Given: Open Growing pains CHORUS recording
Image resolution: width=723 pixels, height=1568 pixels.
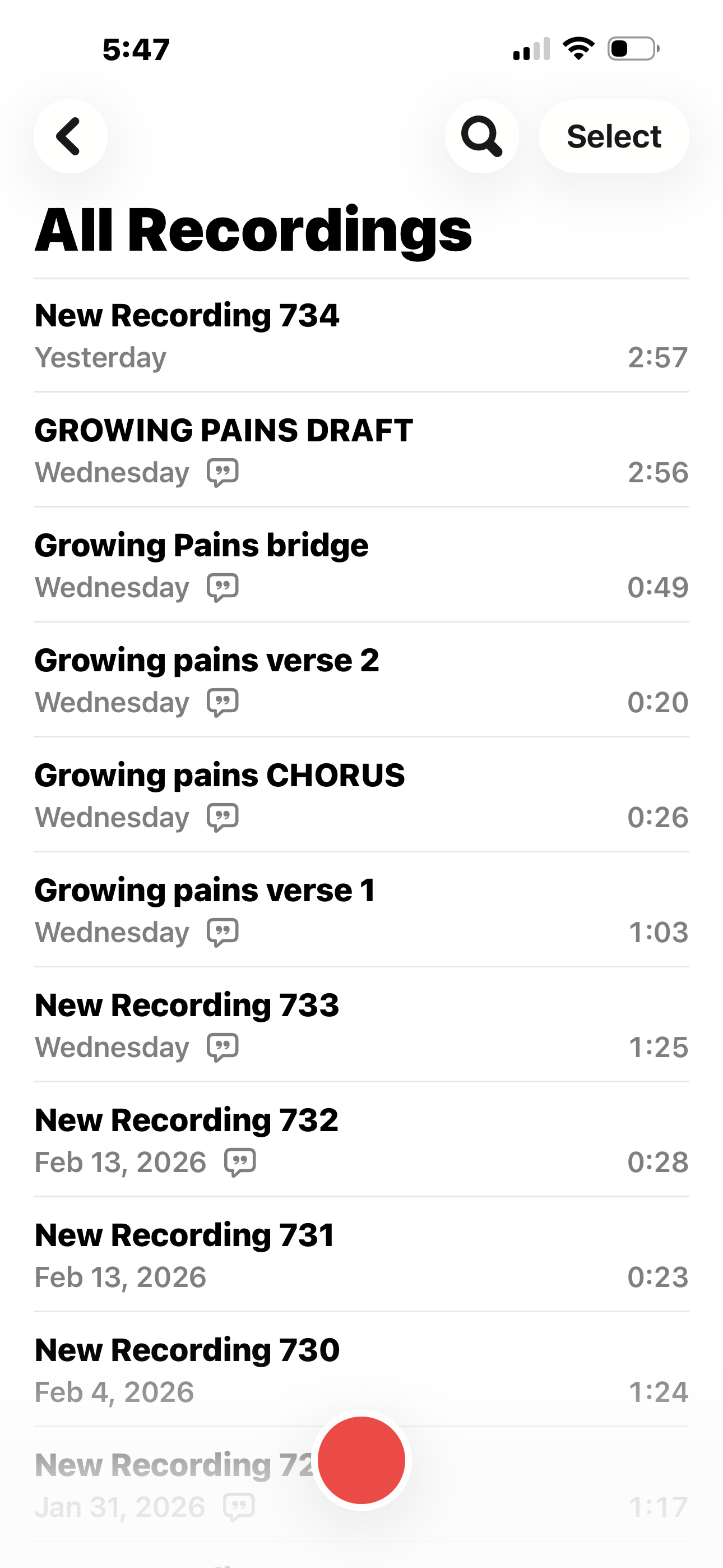Looking at the screenshot, I should (360, 795).
